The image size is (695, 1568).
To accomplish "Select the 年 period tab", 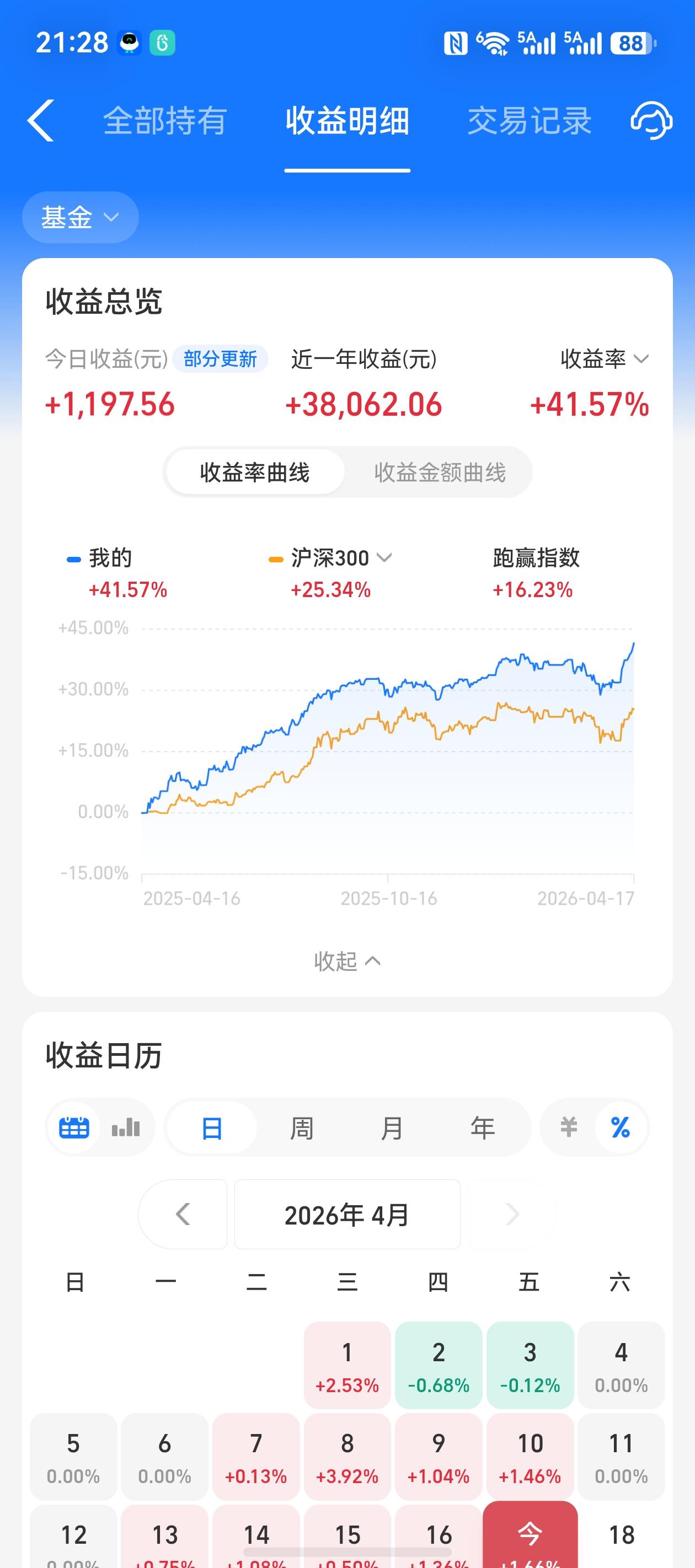I will (483, 1128).
